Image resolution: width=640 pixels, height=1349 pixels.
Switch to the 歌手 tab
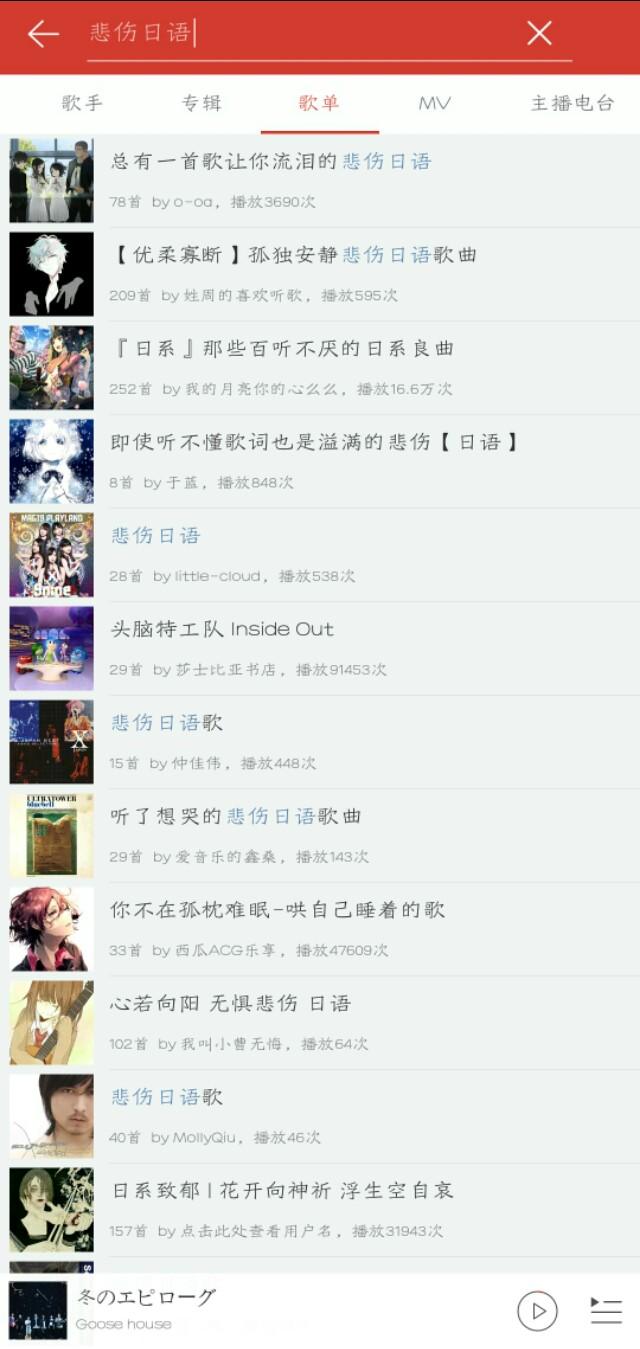tap(82, 103)
